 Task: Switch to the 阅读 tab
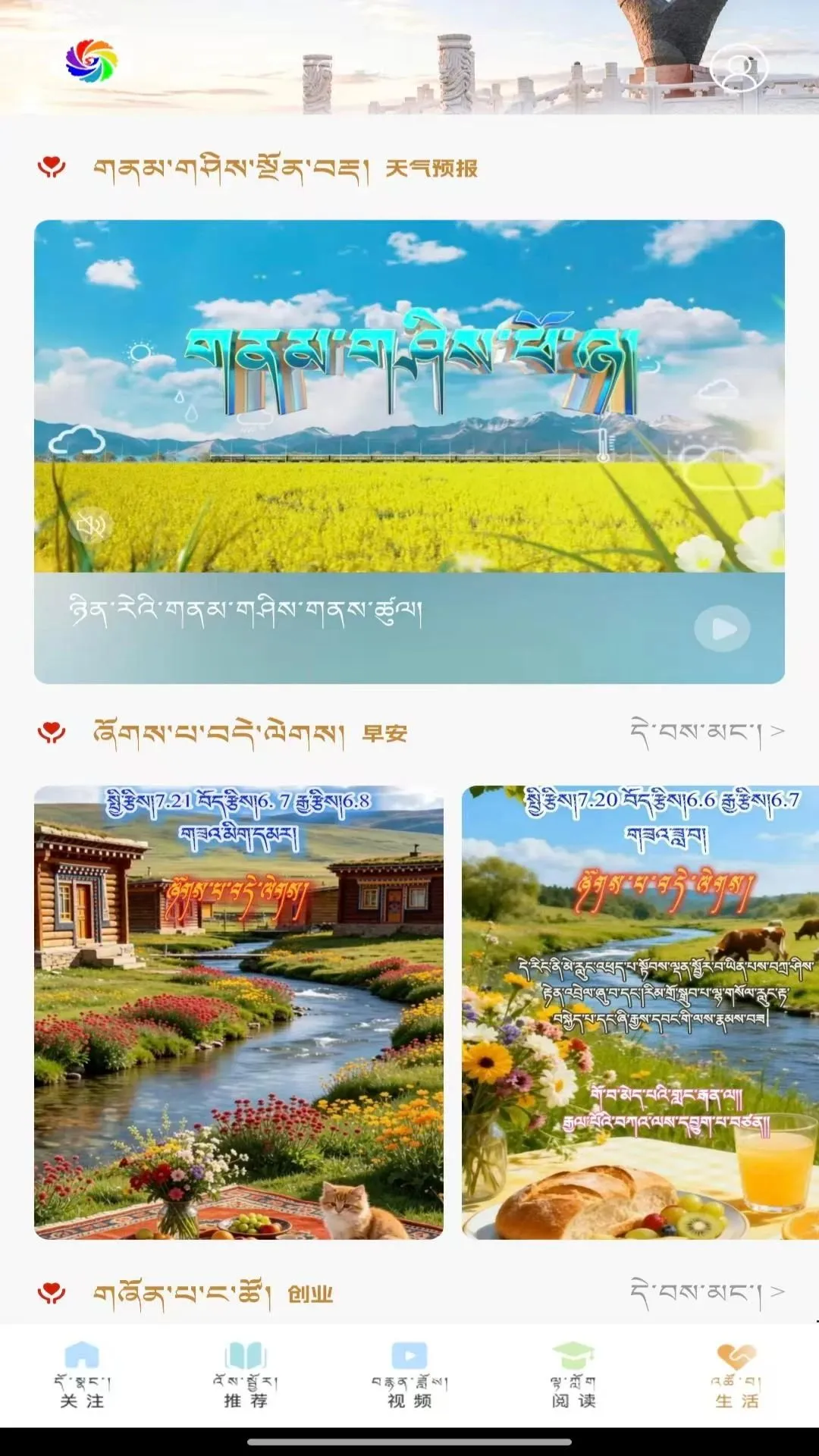tap(573, 1376)
